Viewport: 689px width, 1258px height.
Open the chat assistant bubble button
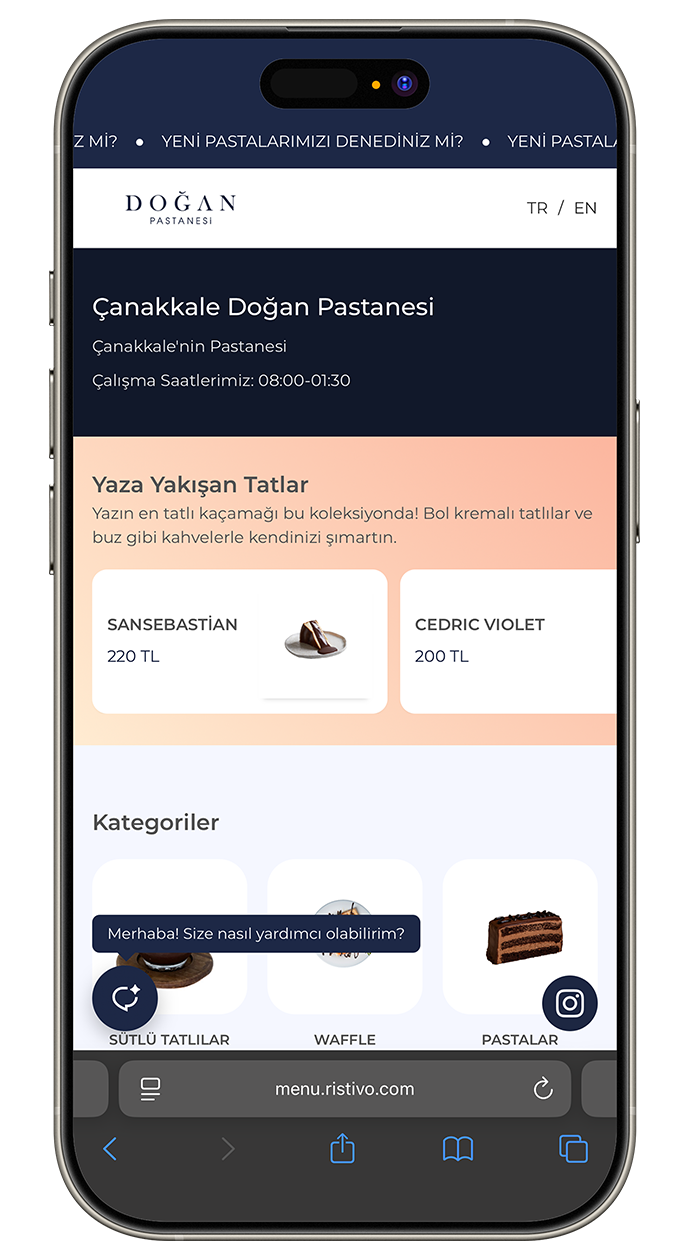[x=125, y=998]
